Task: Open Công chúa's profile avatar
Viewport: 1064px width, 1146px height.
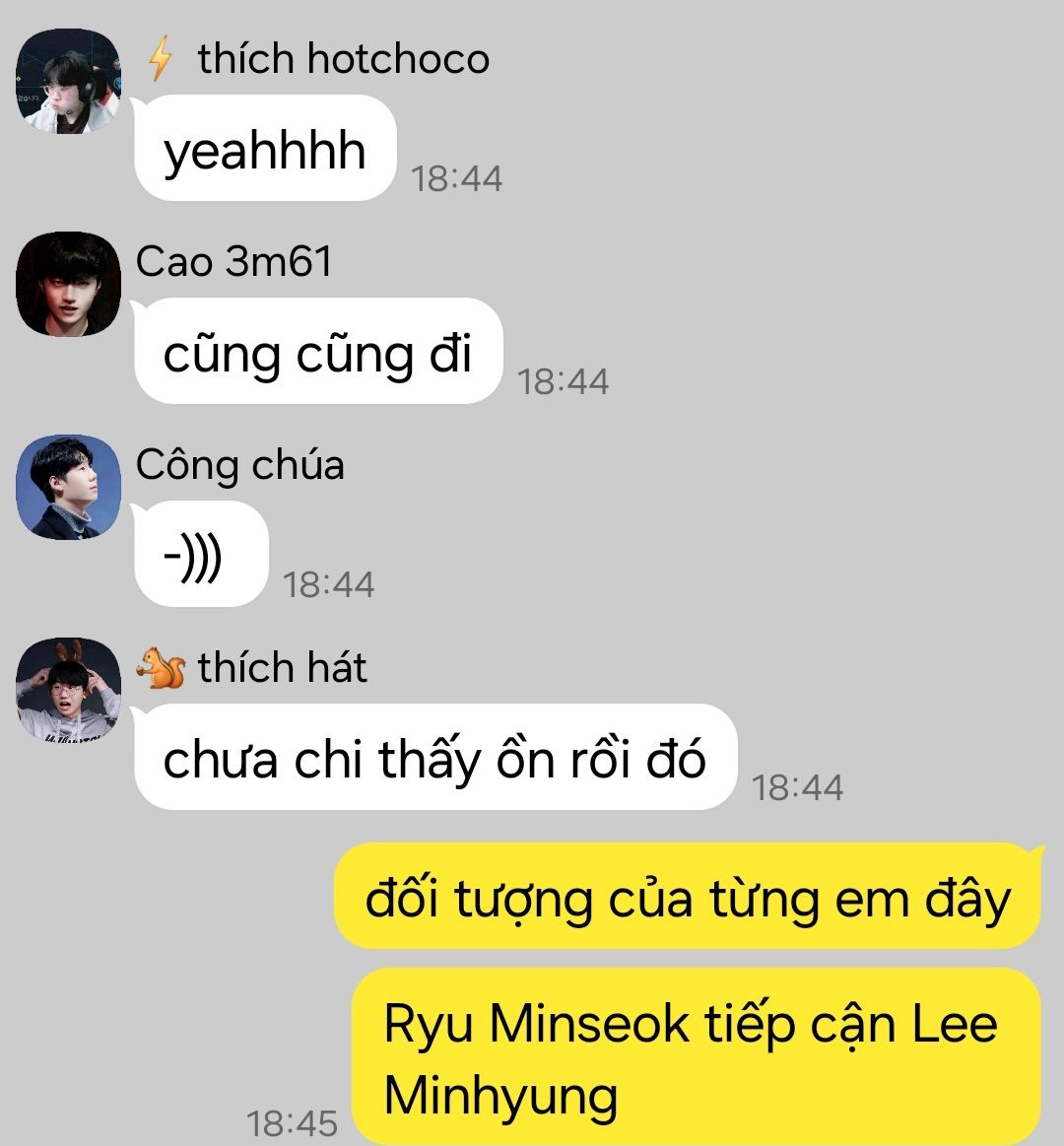Action: tap(68, 487)
